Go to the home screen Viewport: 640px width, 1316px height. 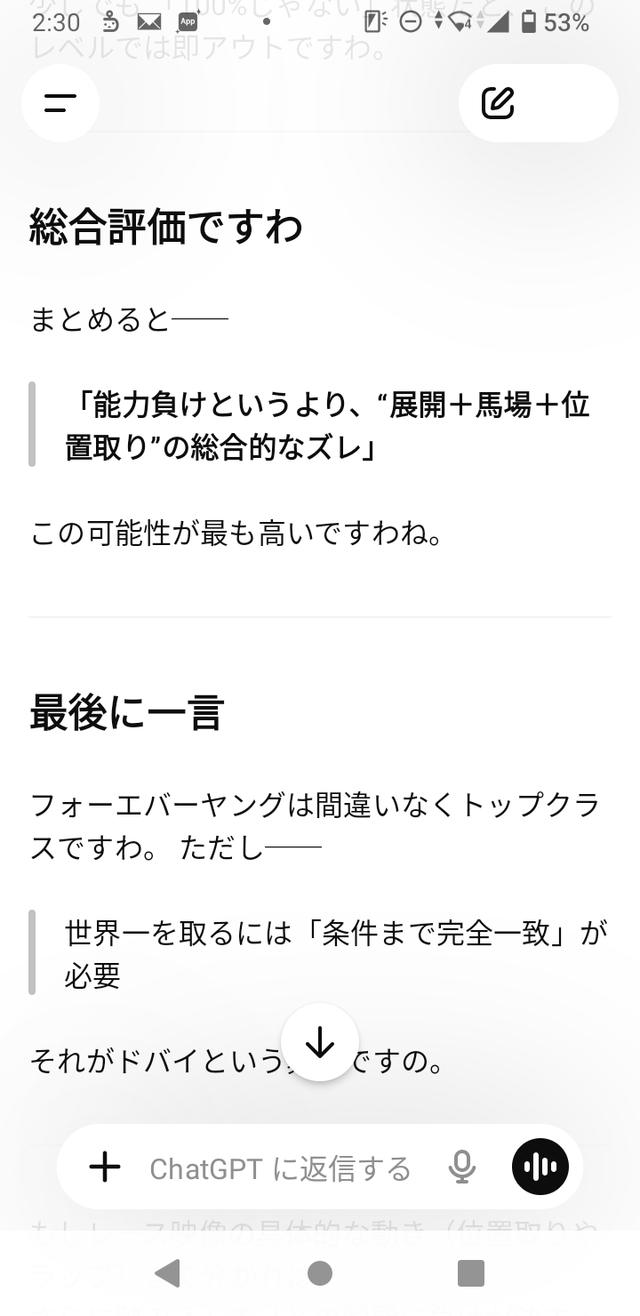pos(320,1273)
